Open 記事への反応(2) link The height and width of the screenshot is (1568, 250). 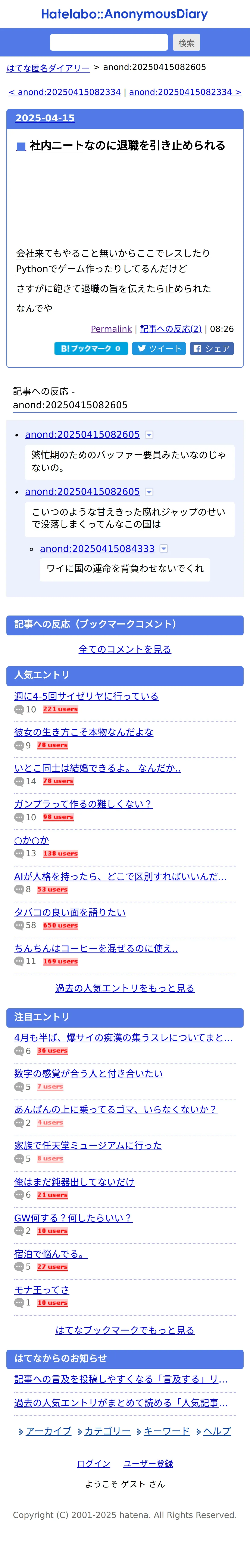171,329
